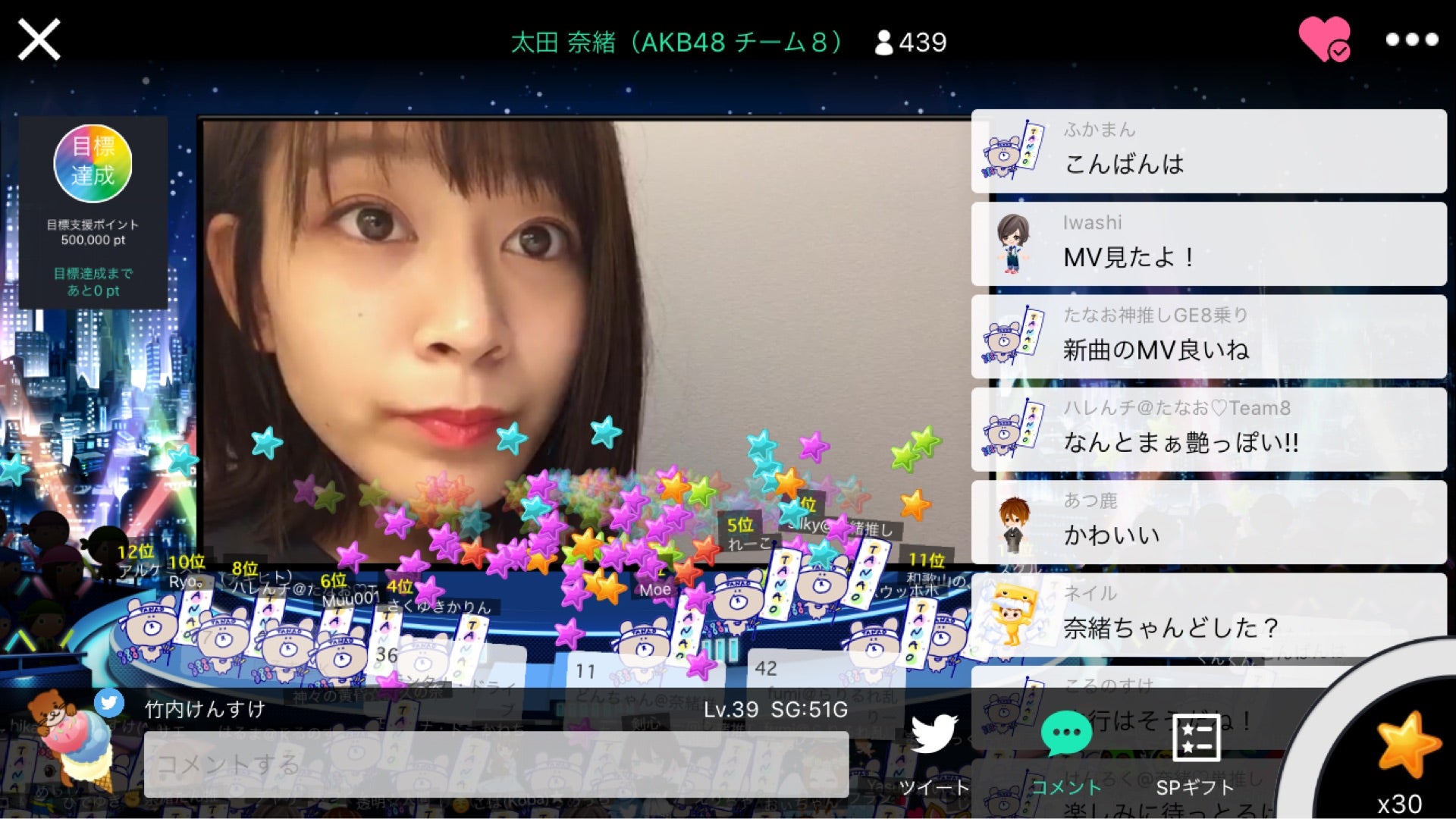Open the three-dot overflow menu
This screenshot has width=1456, height=819.
click(1411, 39)
